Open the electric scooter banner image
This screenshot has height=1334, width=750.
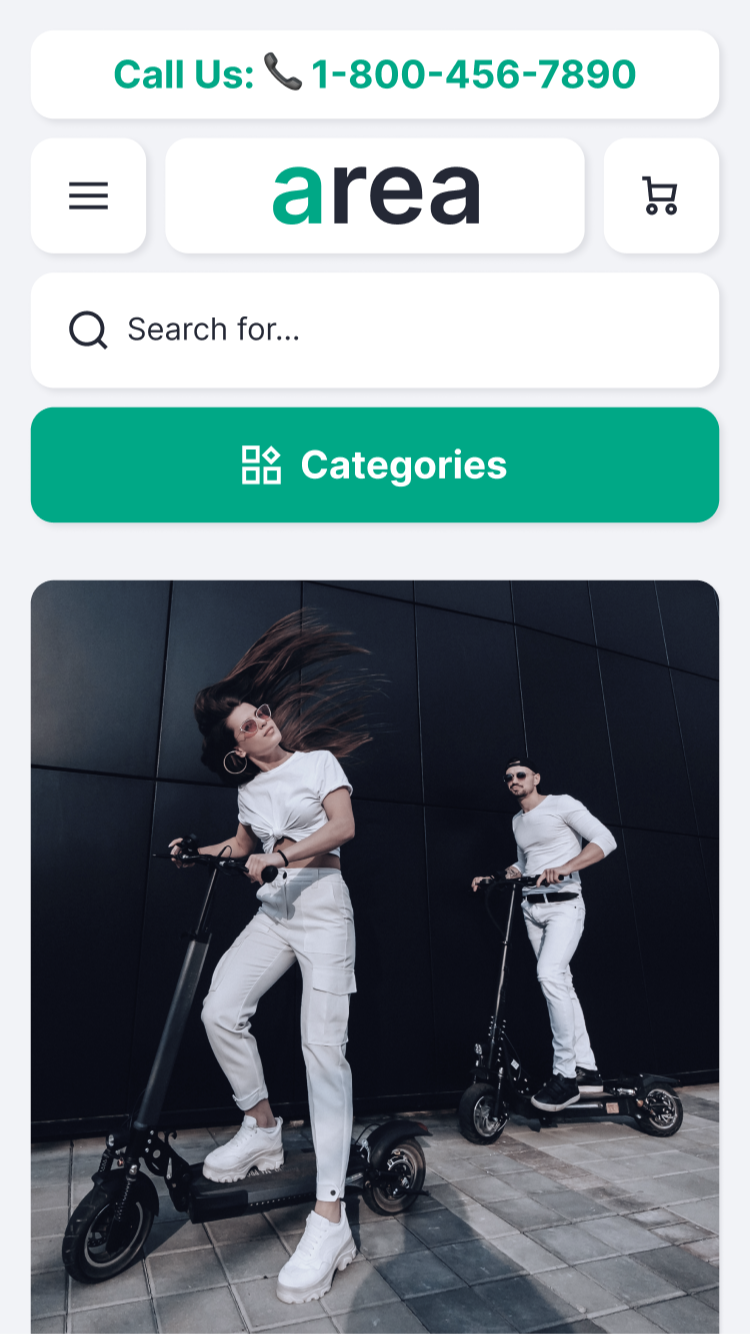pos(375,957)
